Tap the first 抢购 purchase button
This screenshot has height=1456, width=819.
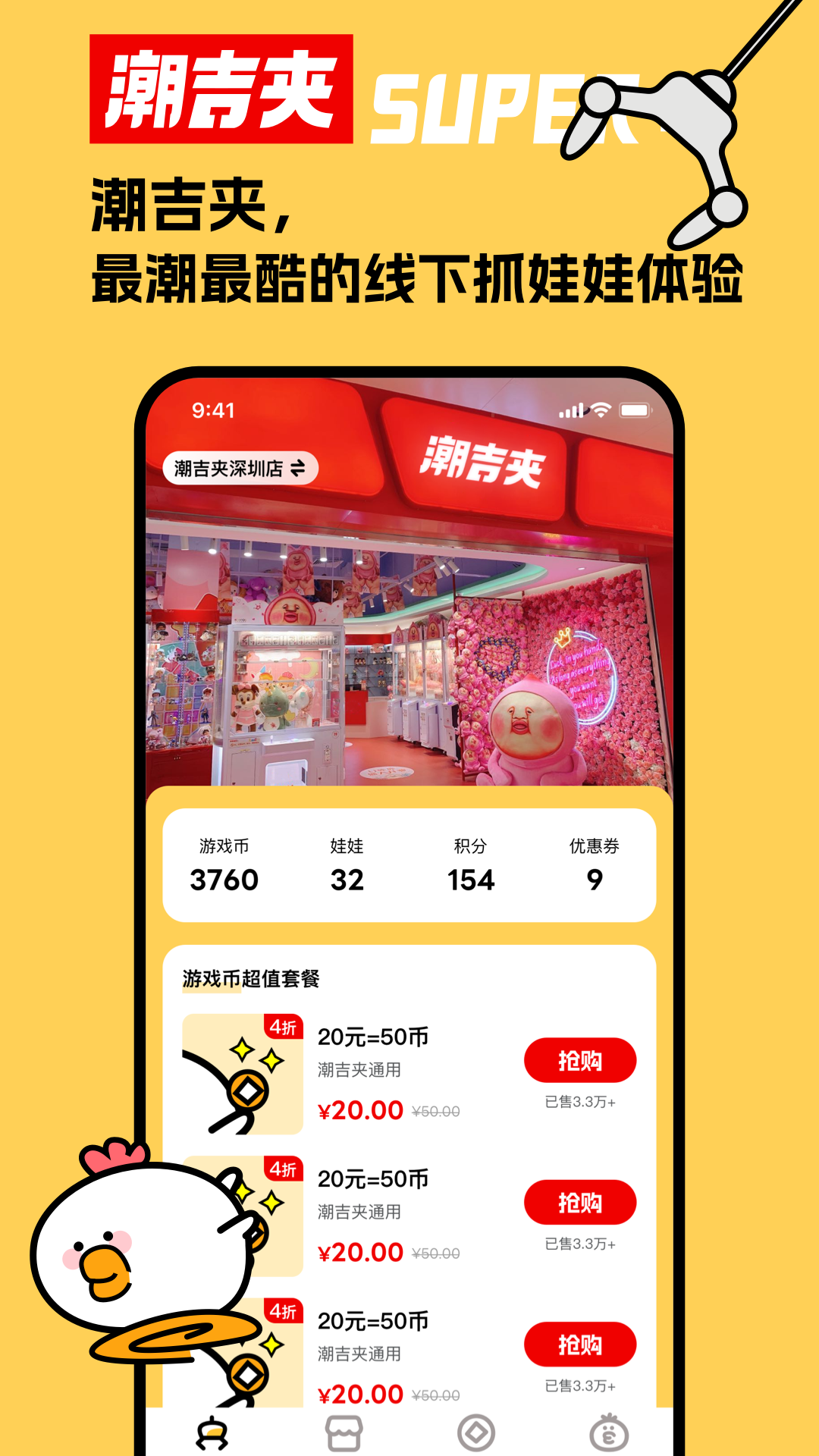pos(580,1060)
